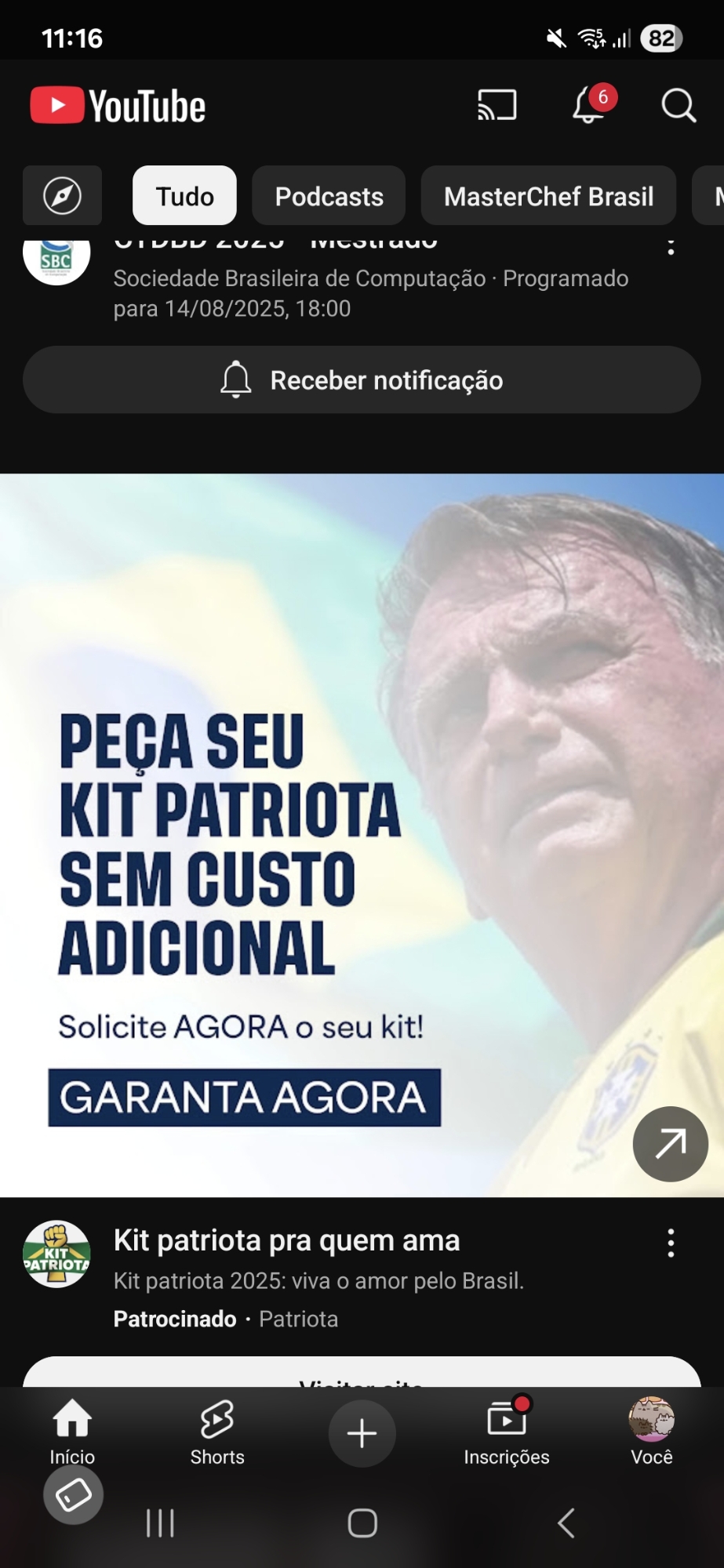Switch to the Shorts tab
This screenshot has width=724, height=1568.
click(x=217, y=1433)
